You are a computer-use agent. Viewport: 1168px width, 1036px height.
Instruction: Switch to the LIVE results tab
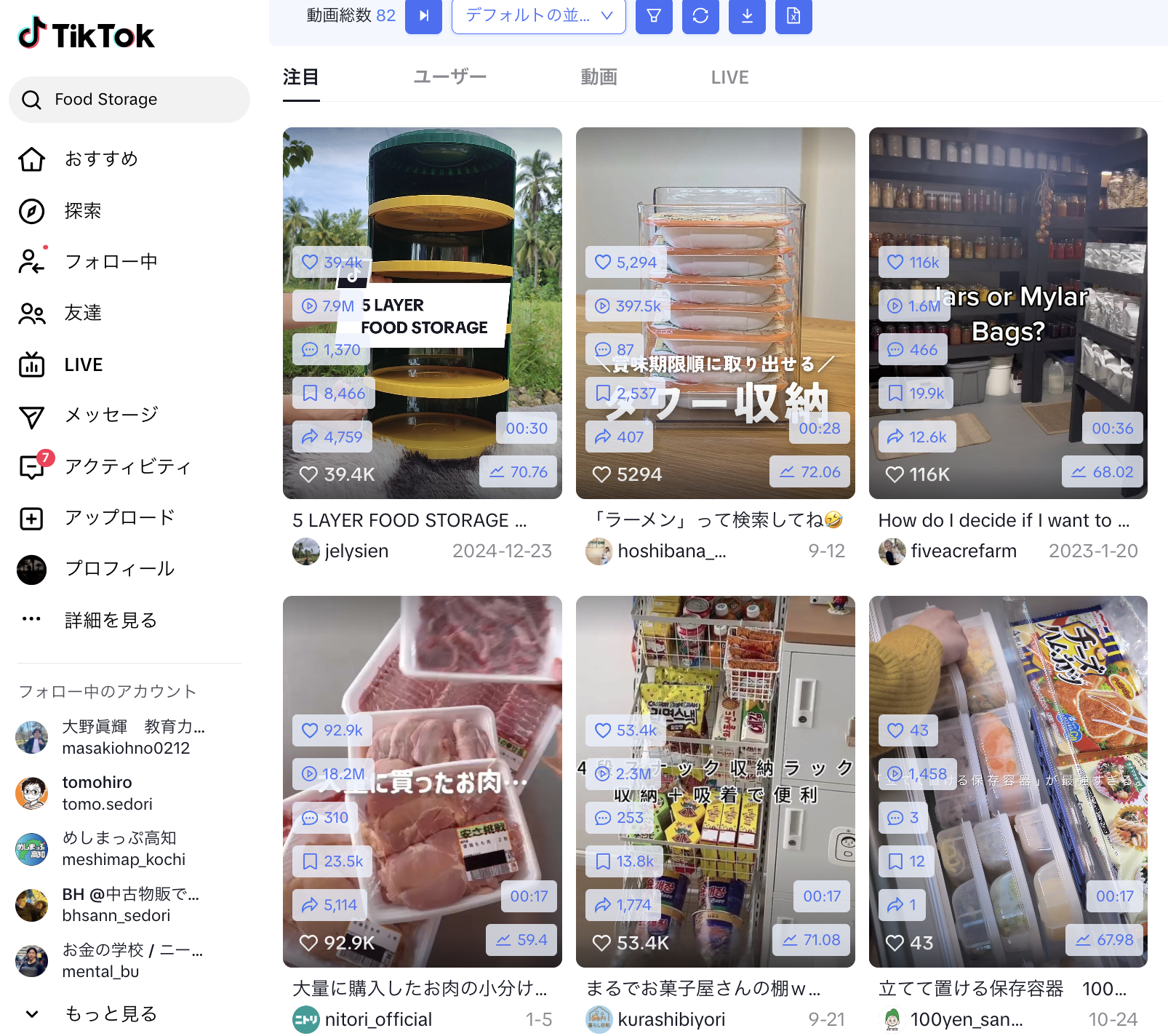coord(729,77)
